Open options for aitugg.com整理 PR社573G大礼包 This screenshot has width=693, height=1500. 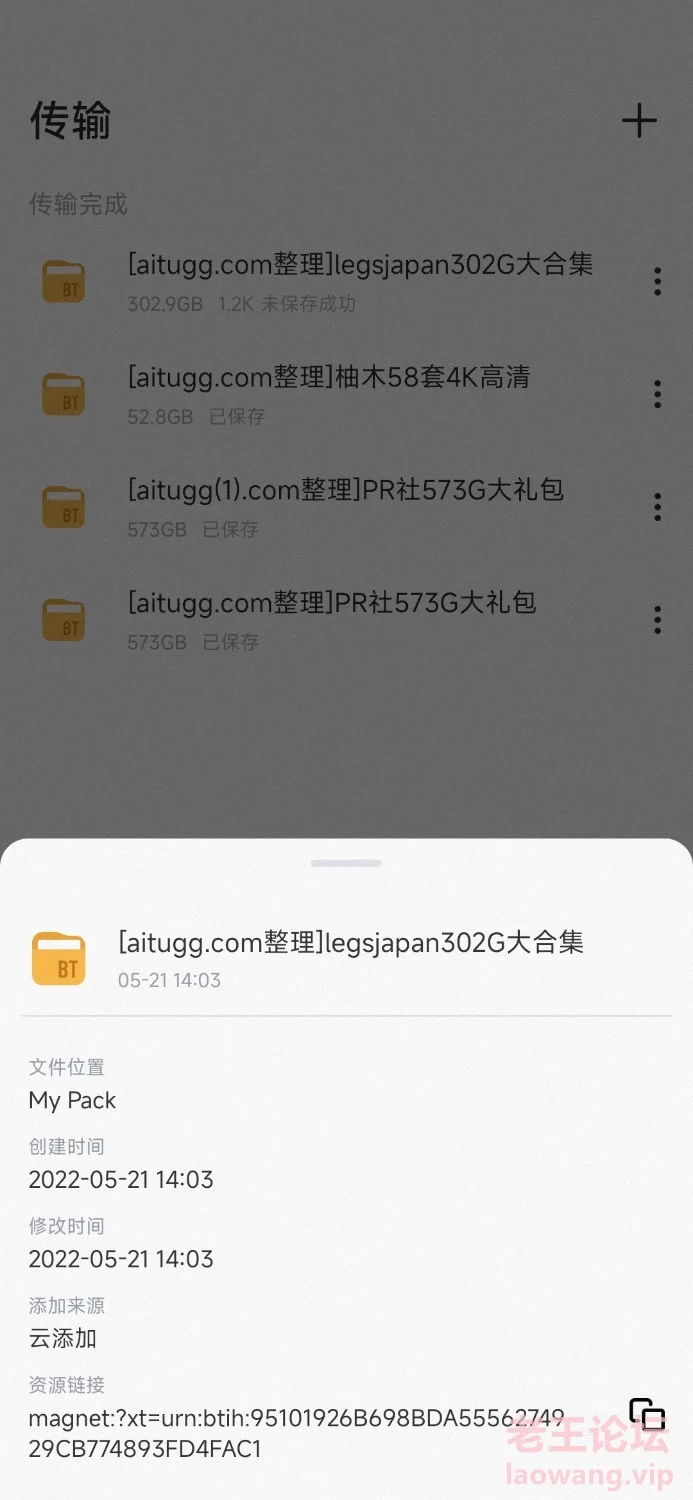657,620
